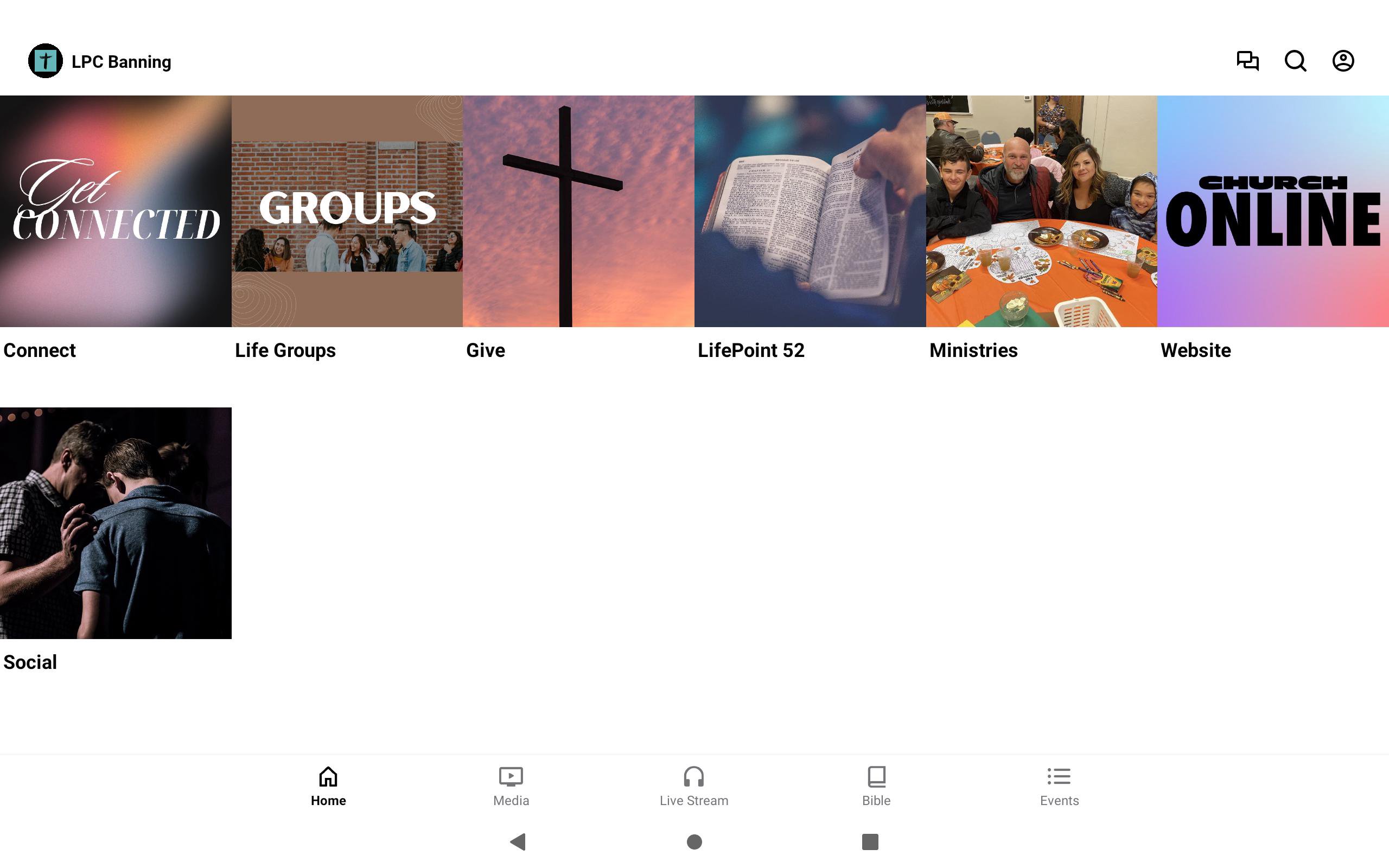Go to the Live Stream tab

[693, 786]
